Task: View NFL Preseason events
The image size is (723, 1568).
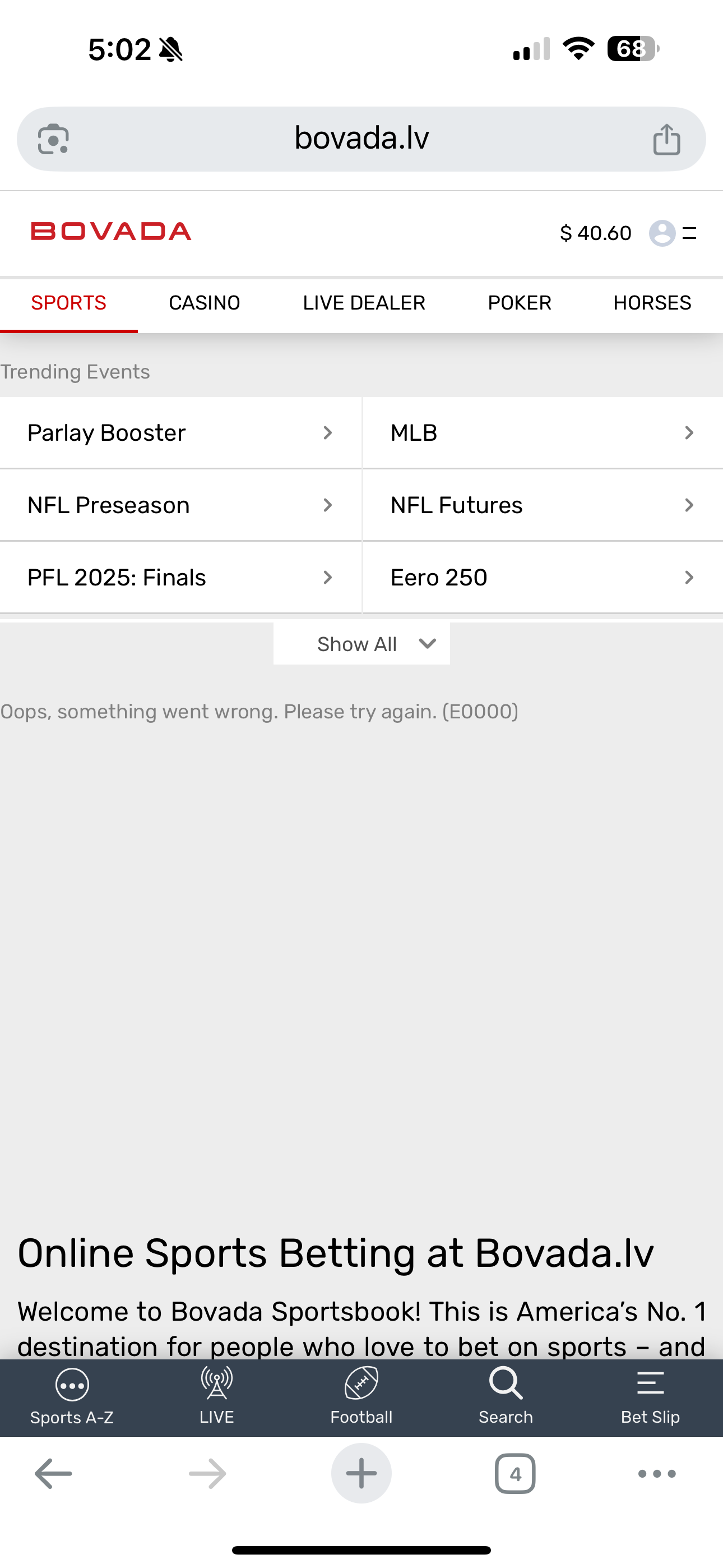Action: coord(180,505)
